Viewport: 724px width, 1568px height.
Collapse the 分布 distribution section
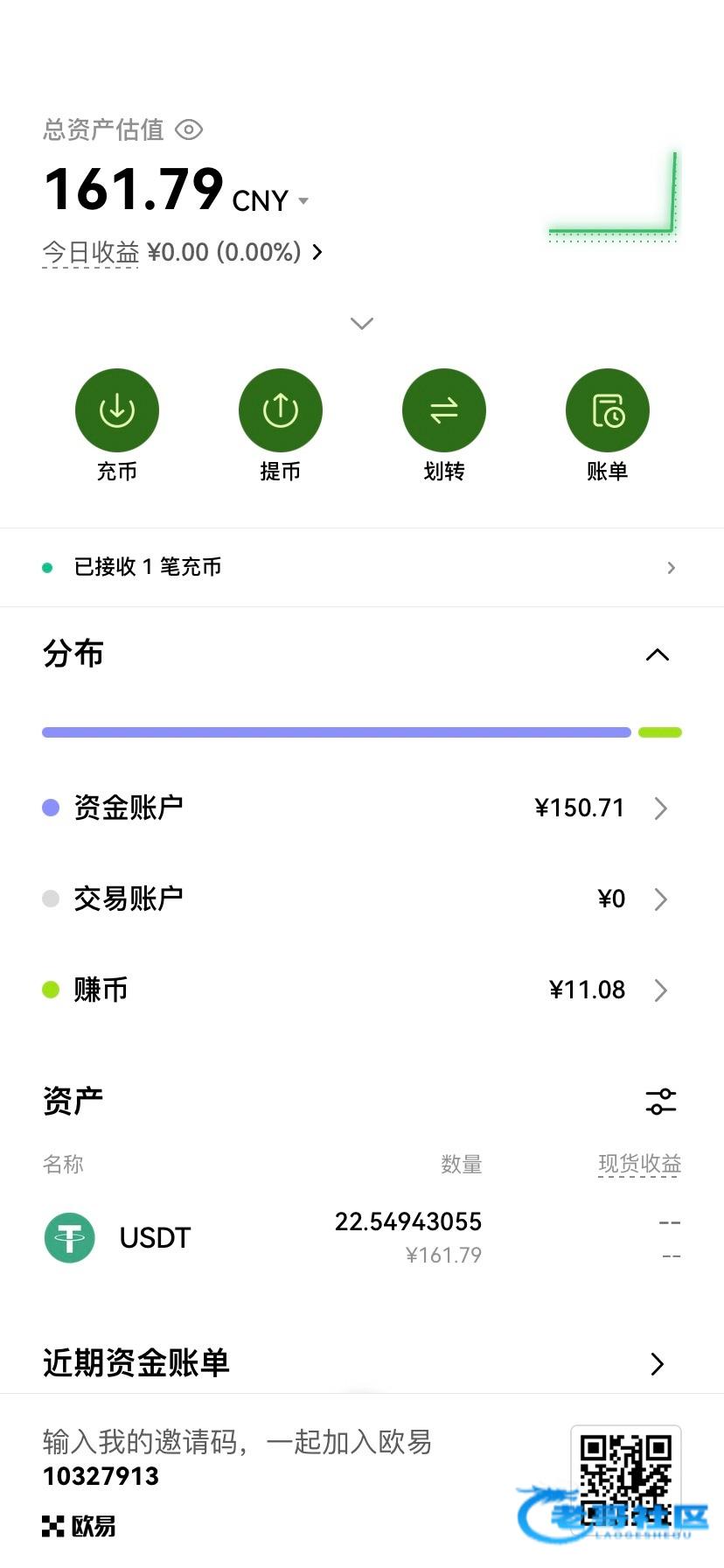pos(658,654)
